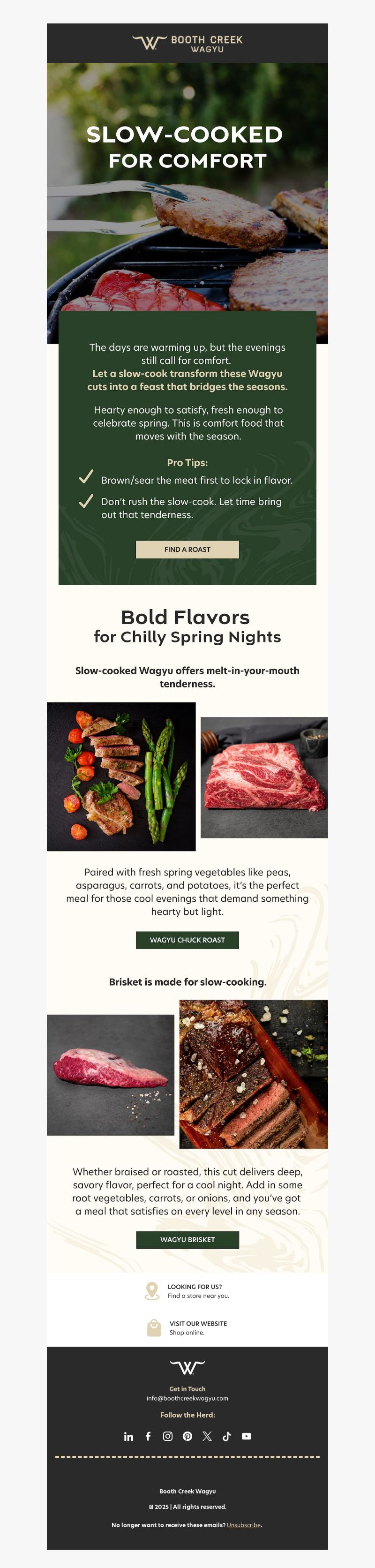Open the YouTube icon
Viewport: 375px width, 1568px height.
[247, 1436]
